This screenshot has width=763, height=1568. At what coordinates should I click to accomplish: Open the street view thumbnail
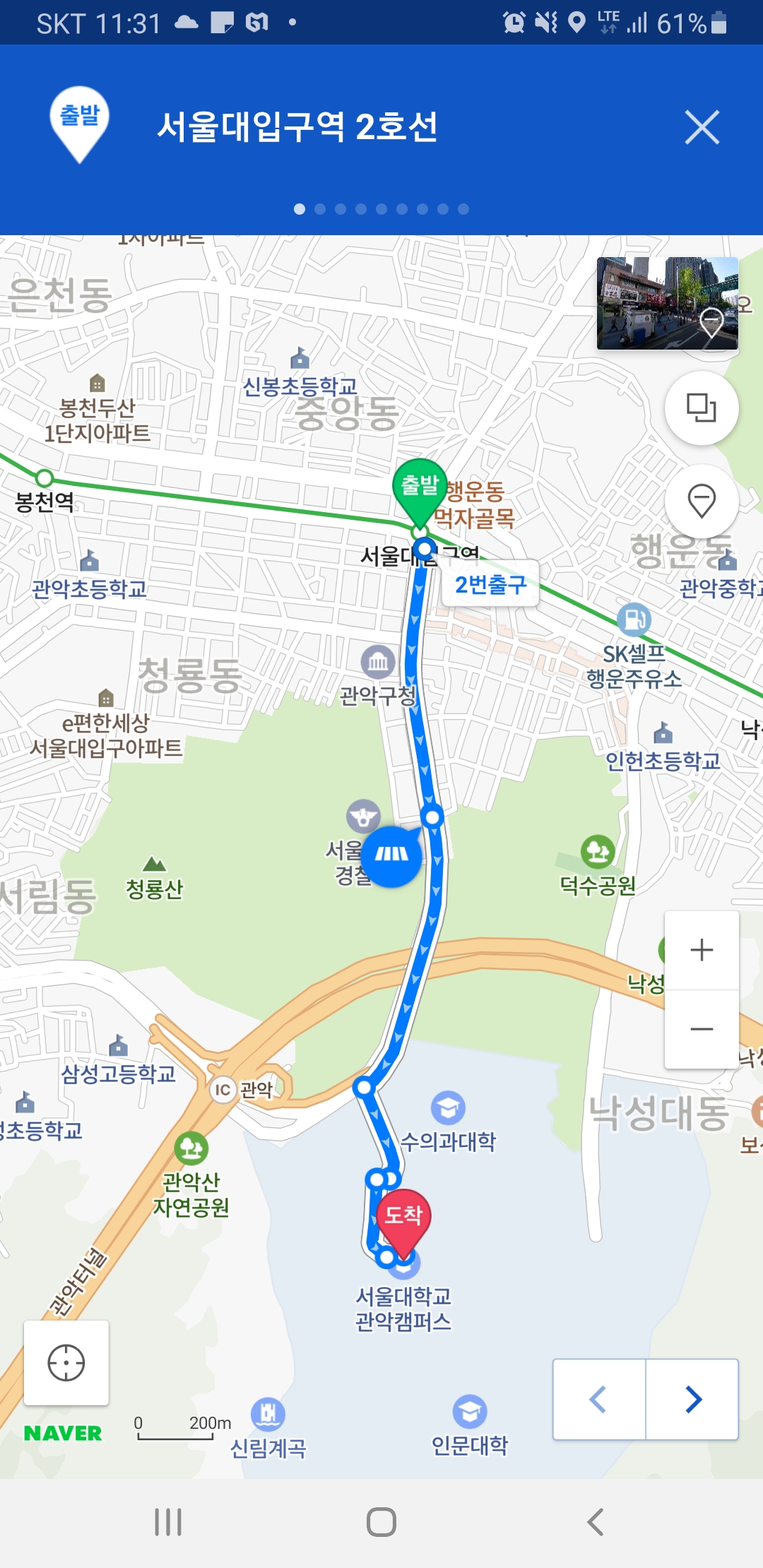coord(668,303)
